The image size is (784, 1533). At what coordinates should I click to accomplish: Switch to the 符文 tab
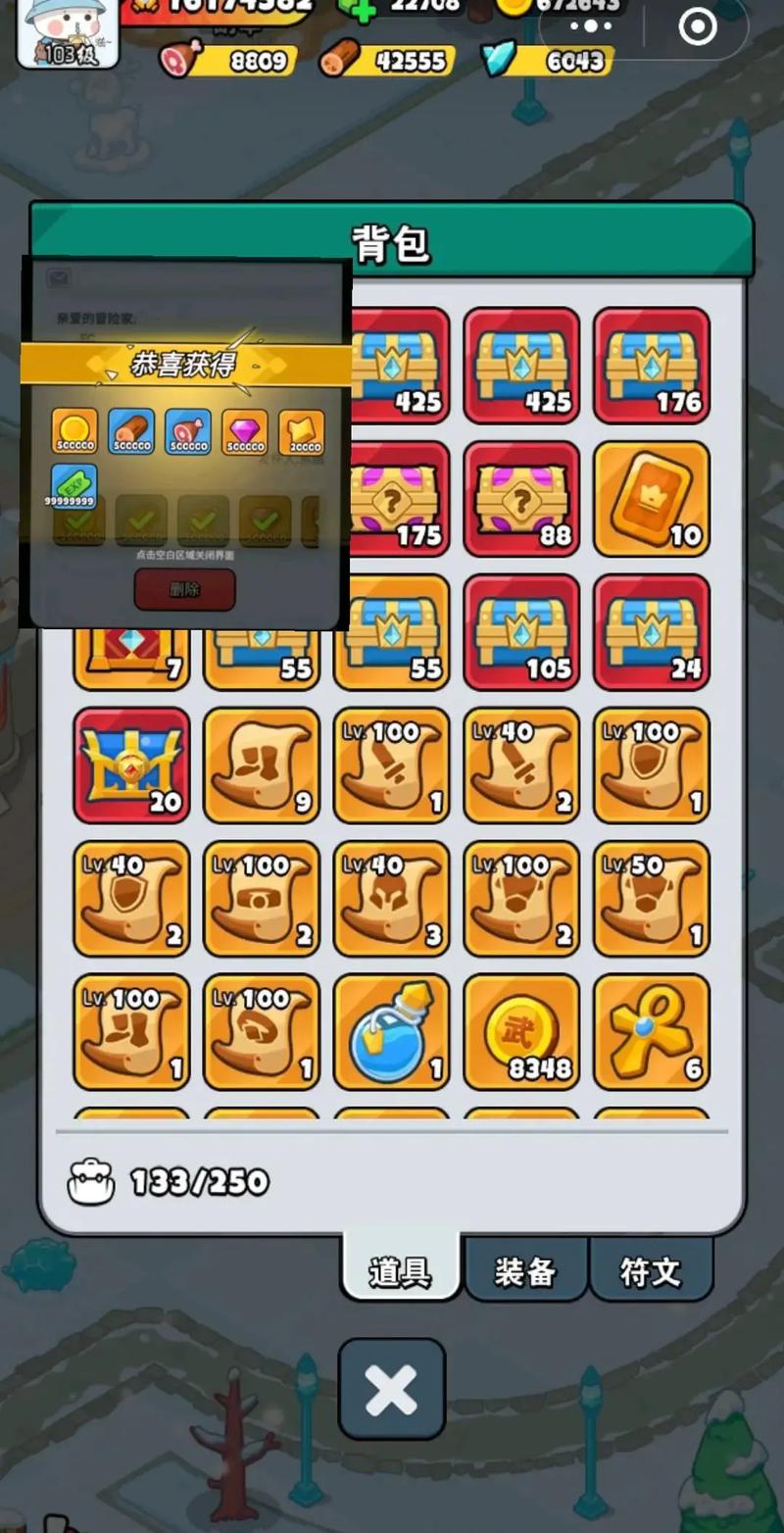(650, 1271)
